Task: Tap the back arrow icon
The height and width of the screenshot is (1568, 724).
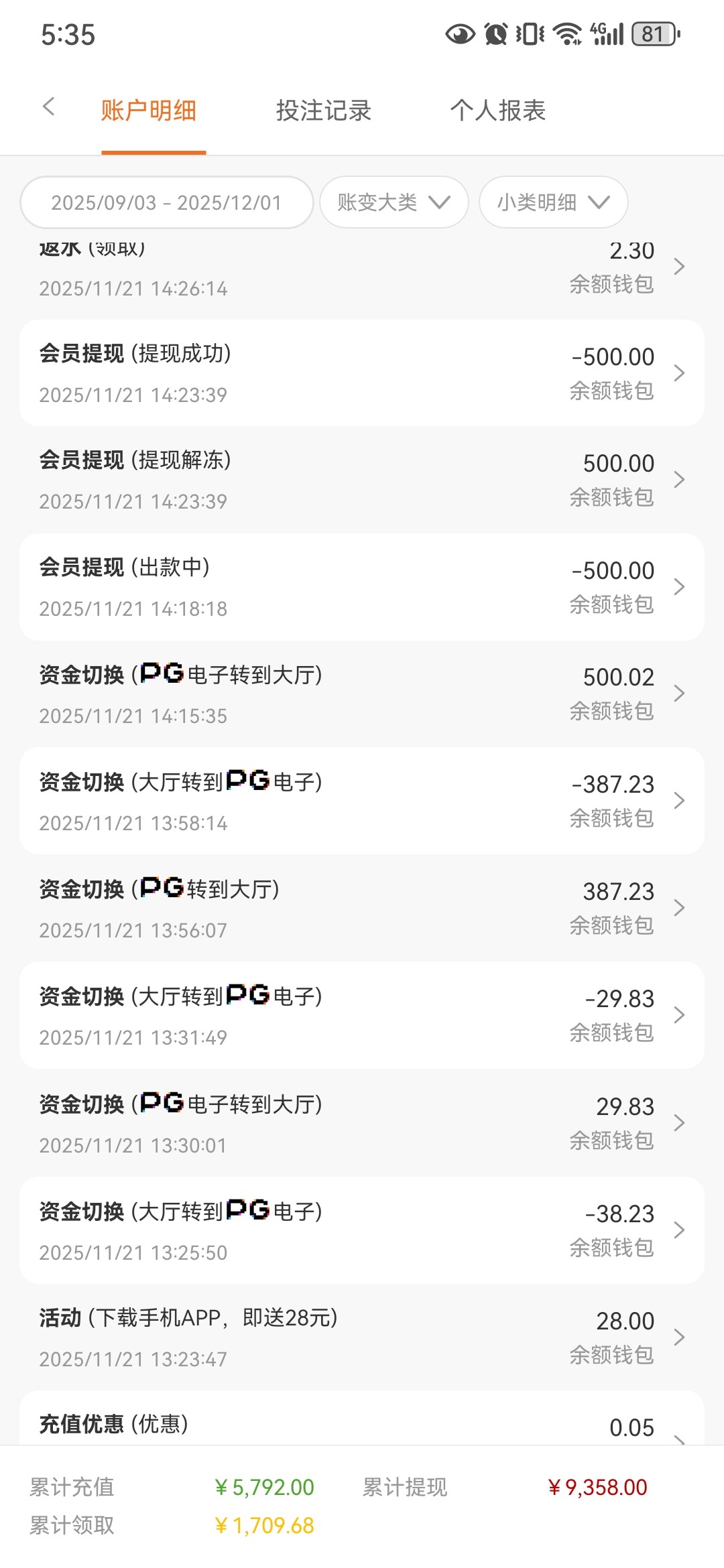Action: 48,107
